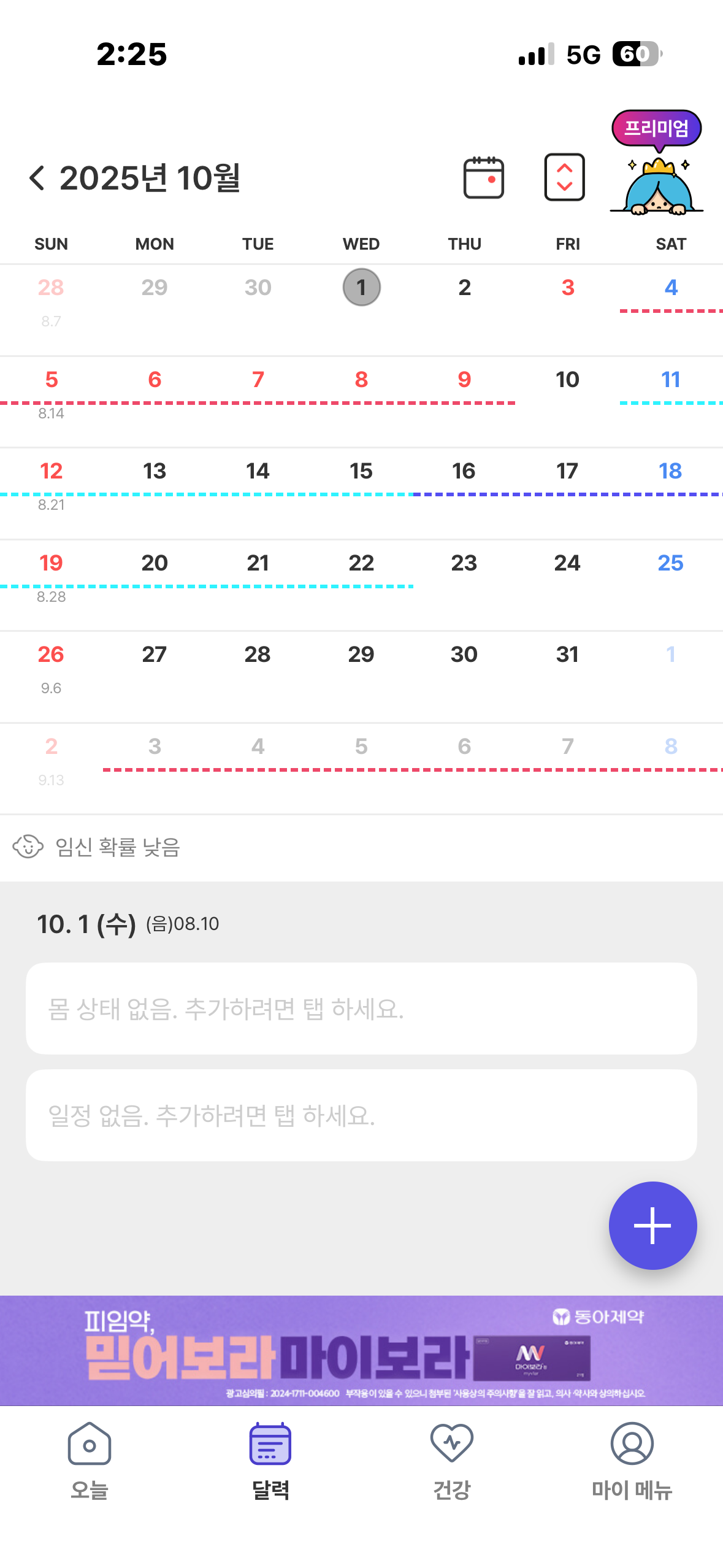Screen dimensions: 723x1568
Task: Jump to today with the calendar icon
Action: point(483,178)
